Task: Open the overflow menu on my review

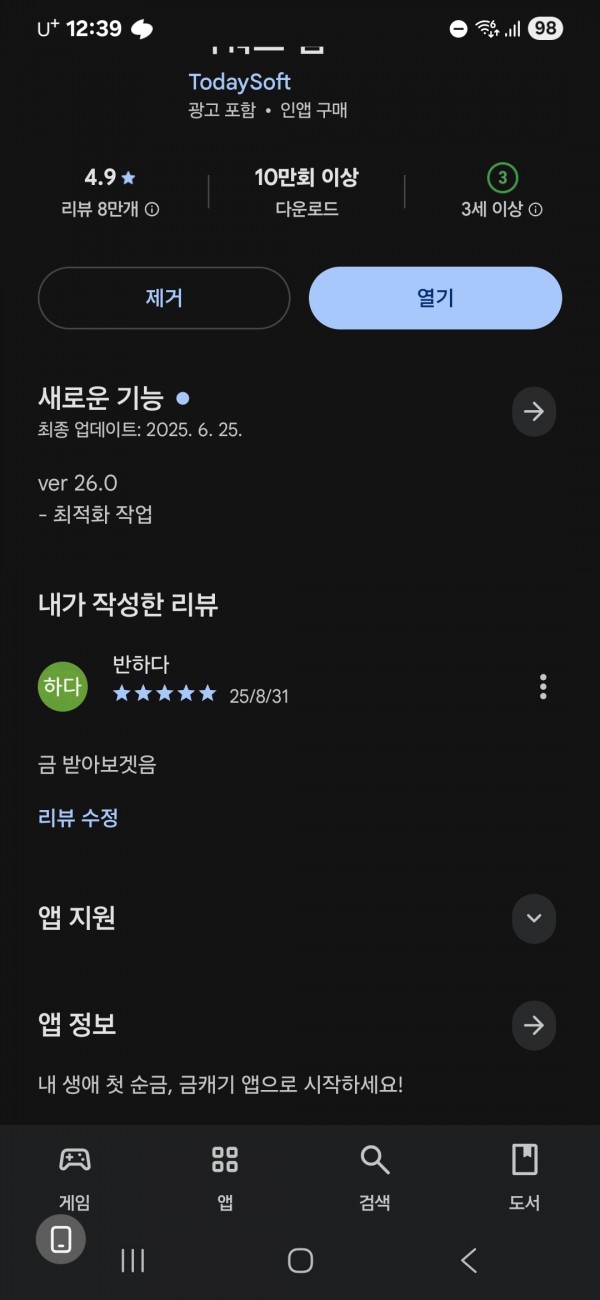Action: (x=543, y=686)
